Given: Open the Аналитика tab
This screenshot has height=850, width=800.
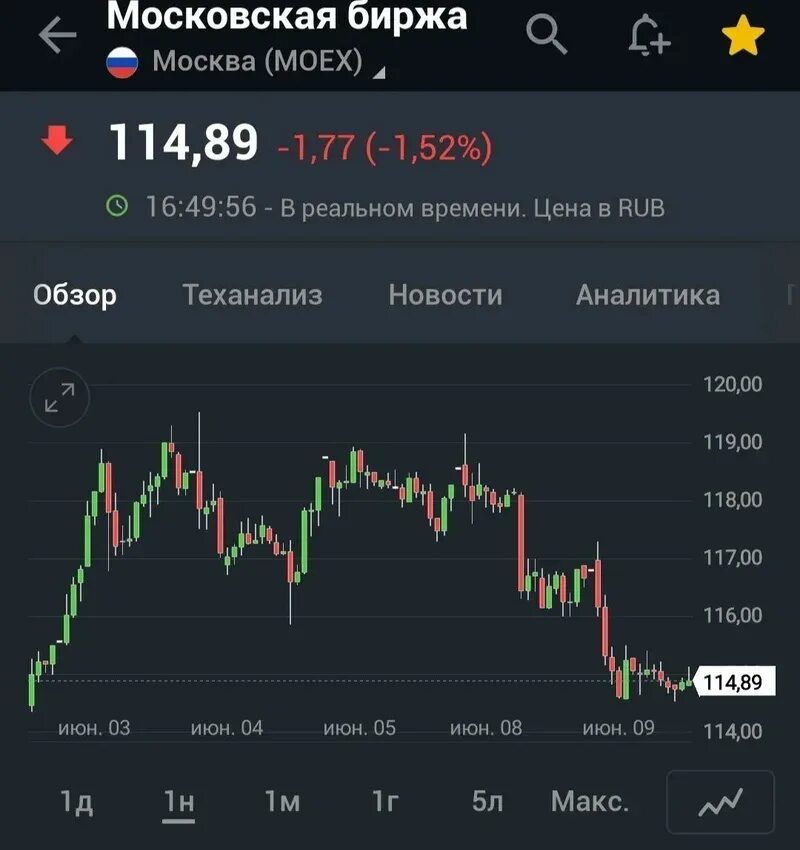Looking at the screenshot, I should click(x=648, y=295).
